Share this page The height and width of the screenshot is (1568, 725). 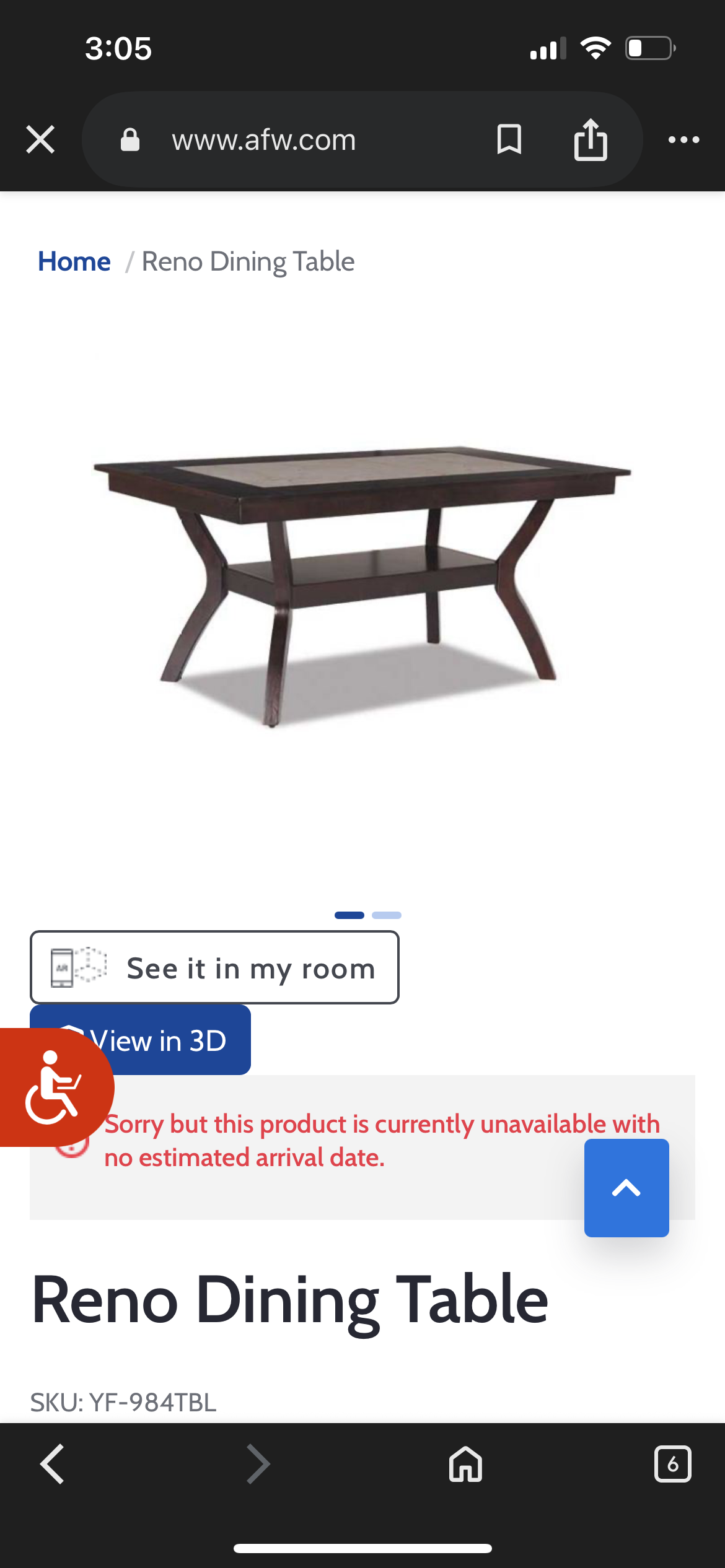click(x=591, y=139)
